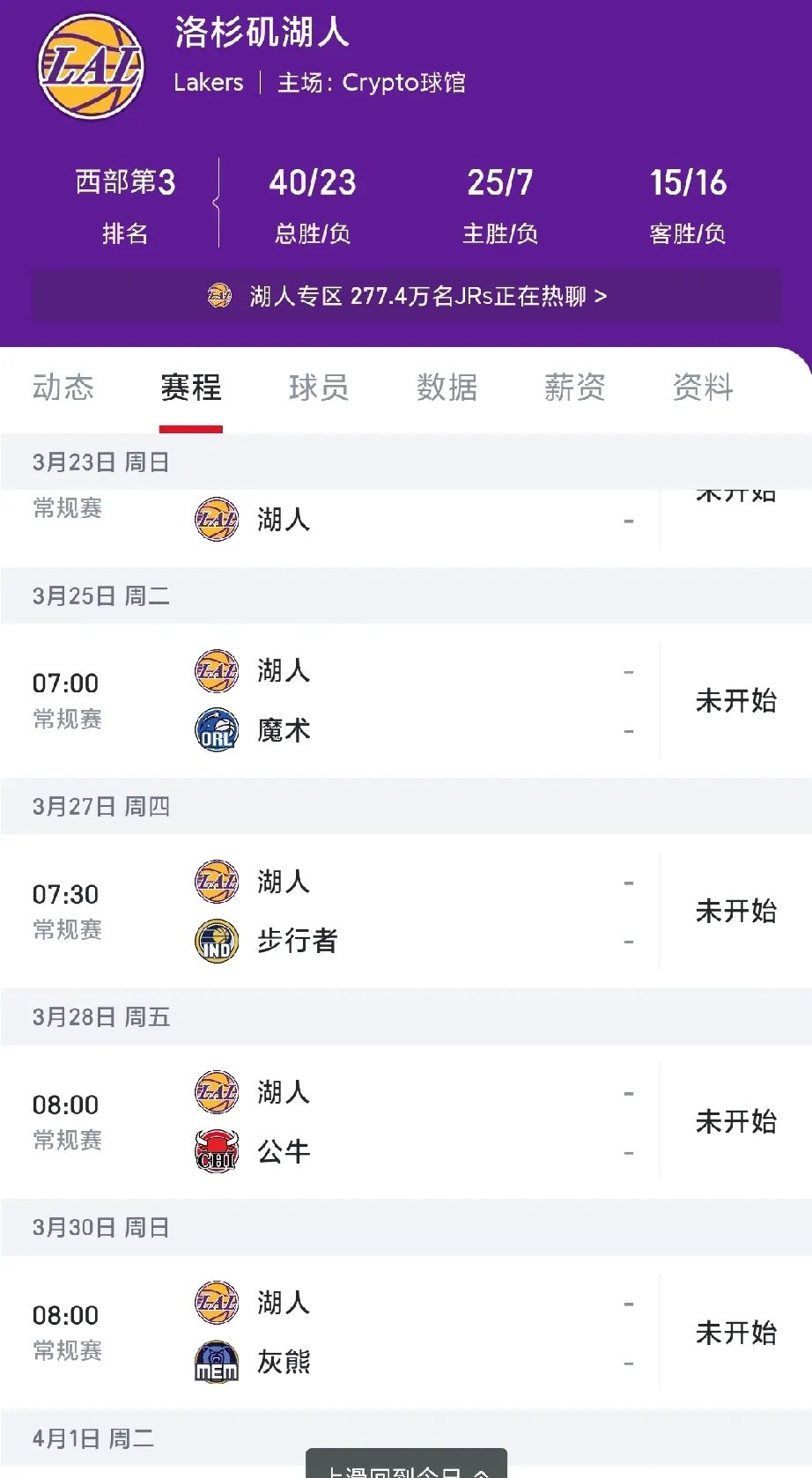The height and width of the screenshot is (1478, 812).
Task: Click the small Lakers icon in the banner
Action: click(220, 296)
